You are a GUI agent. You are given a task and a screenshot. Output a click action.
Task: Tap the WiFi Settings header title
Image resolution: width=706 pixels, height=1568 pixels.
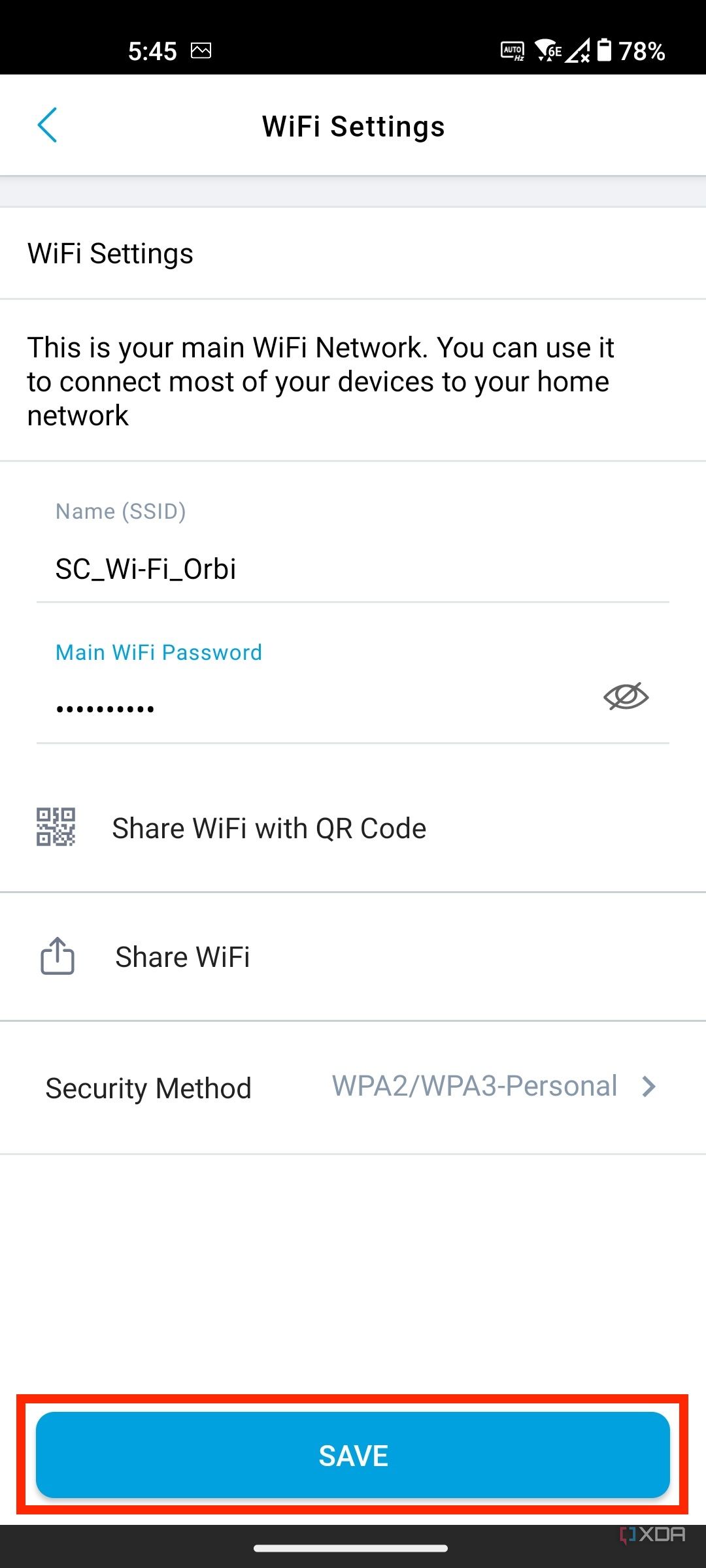pos(352,125)
